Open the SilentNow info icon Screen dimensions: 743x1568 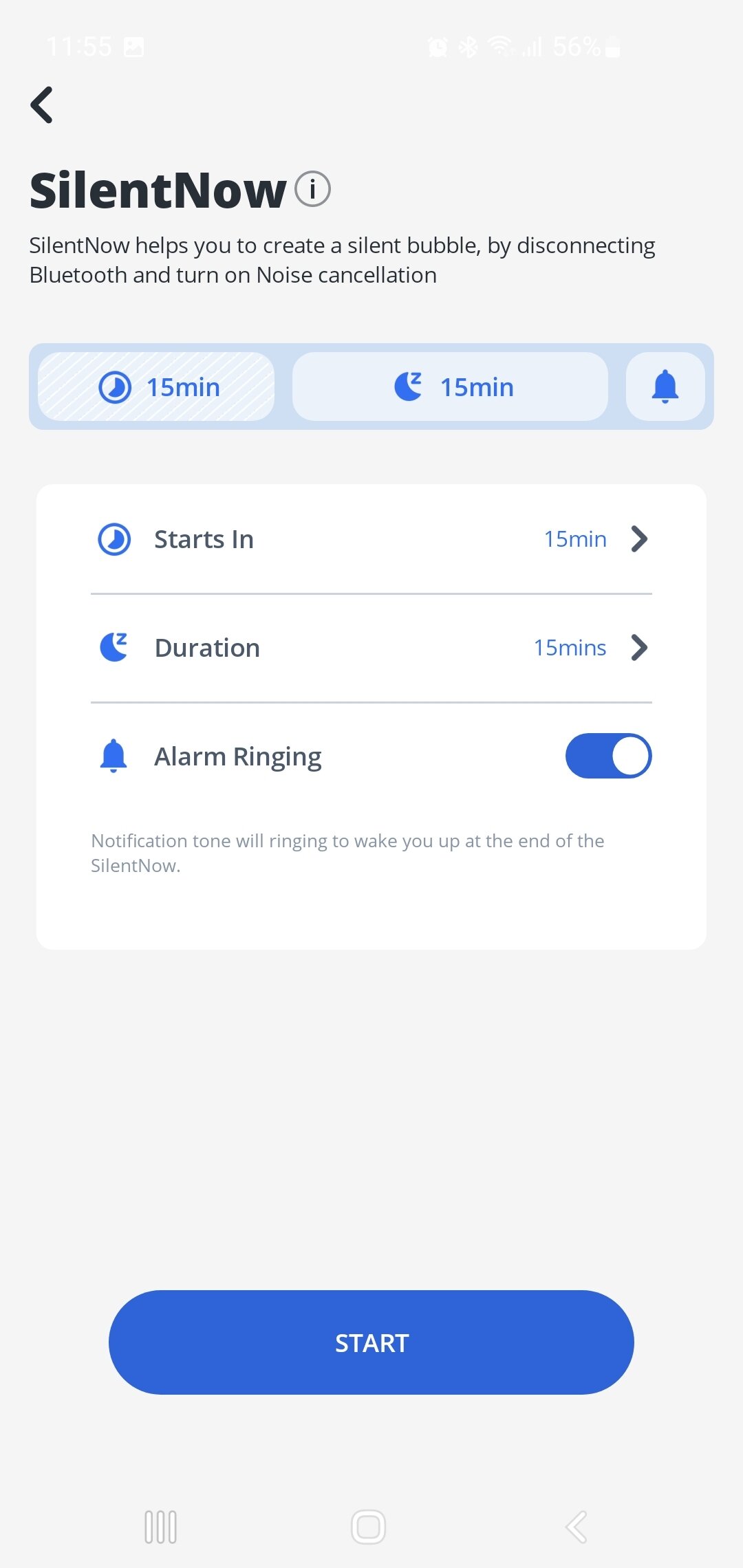click(313, 189)
